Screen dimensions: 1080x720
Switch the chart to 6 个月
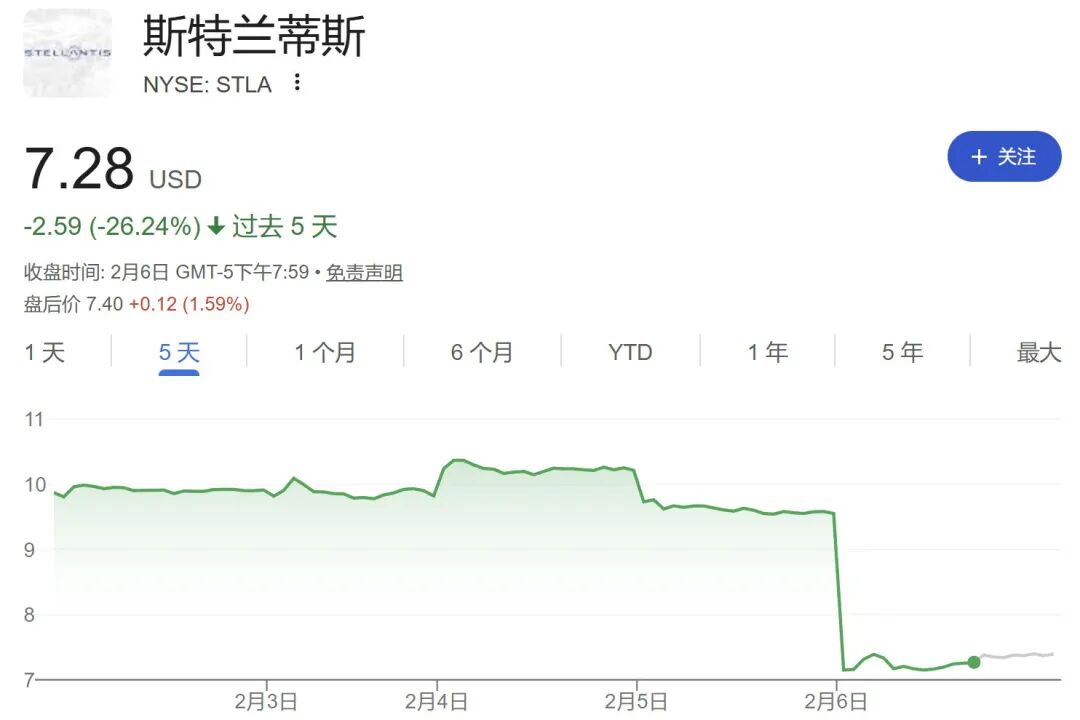click(481, 352)
